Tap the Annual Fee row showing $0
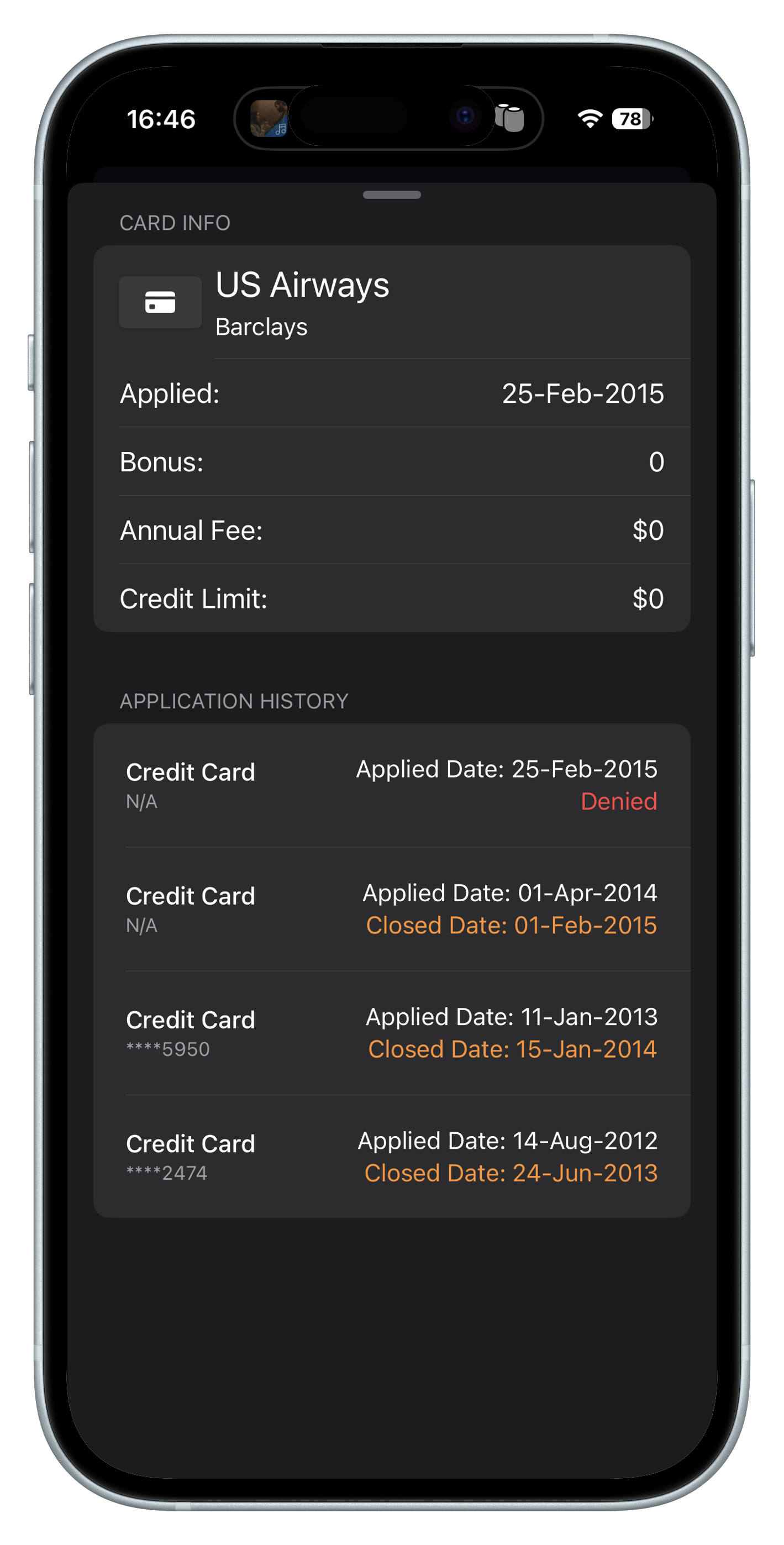Viewport: 784px width, 1545px height. tap(392, 530)
